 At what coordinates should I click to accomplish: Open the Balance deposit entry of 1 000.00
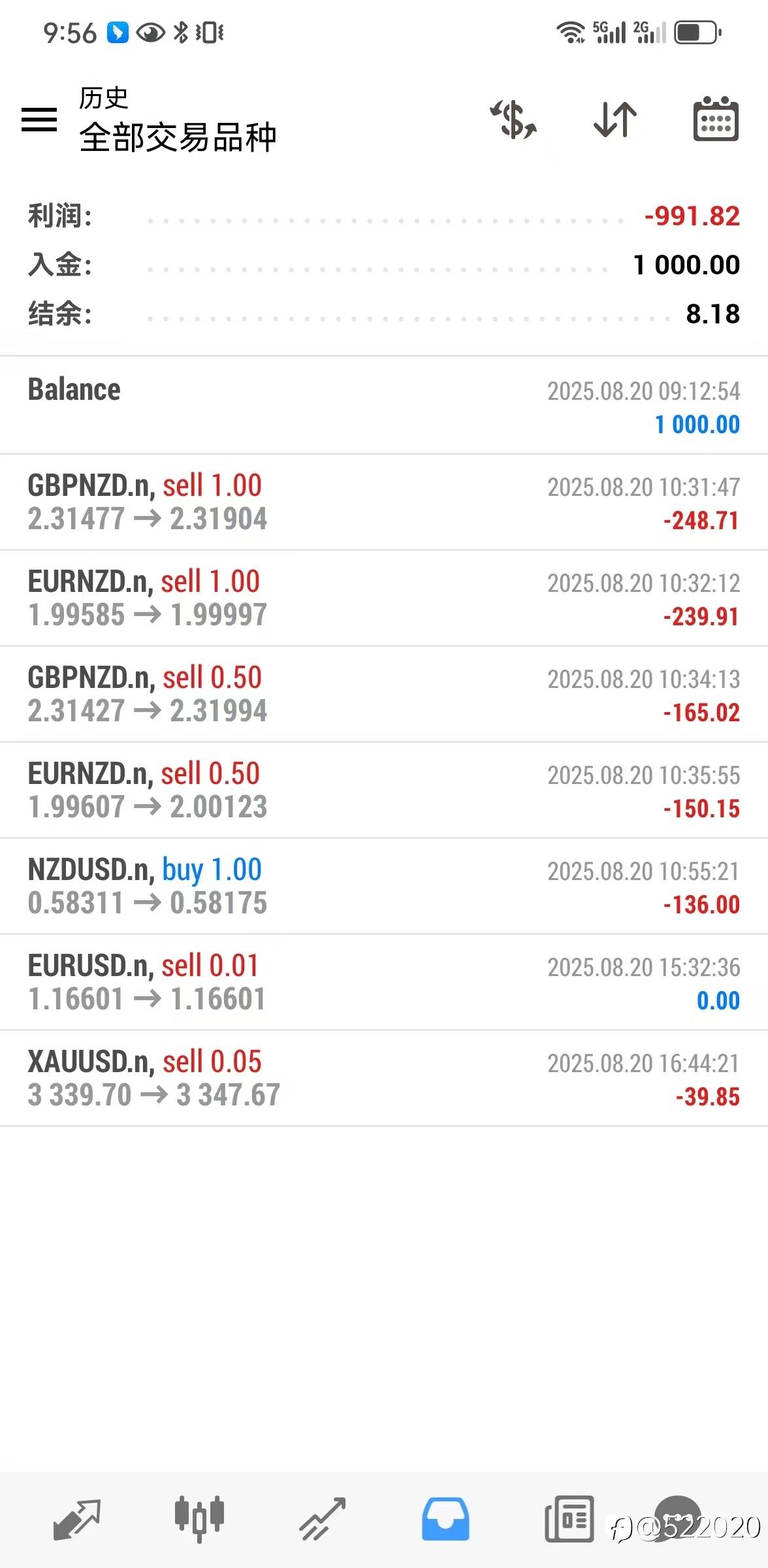pos(384,406)
